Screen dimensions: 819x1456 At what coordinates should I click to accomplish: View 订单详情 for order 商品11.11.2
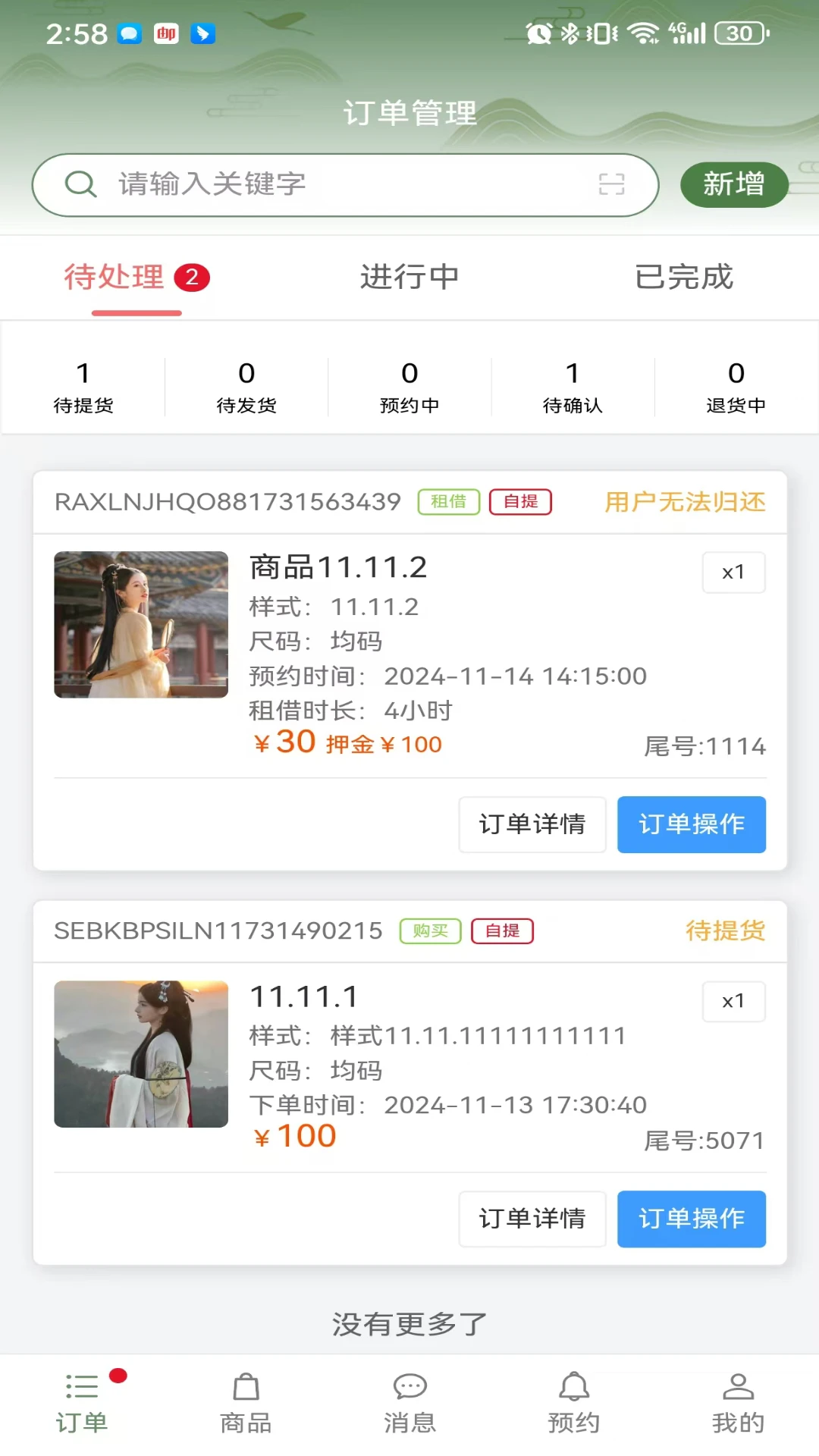532,824
